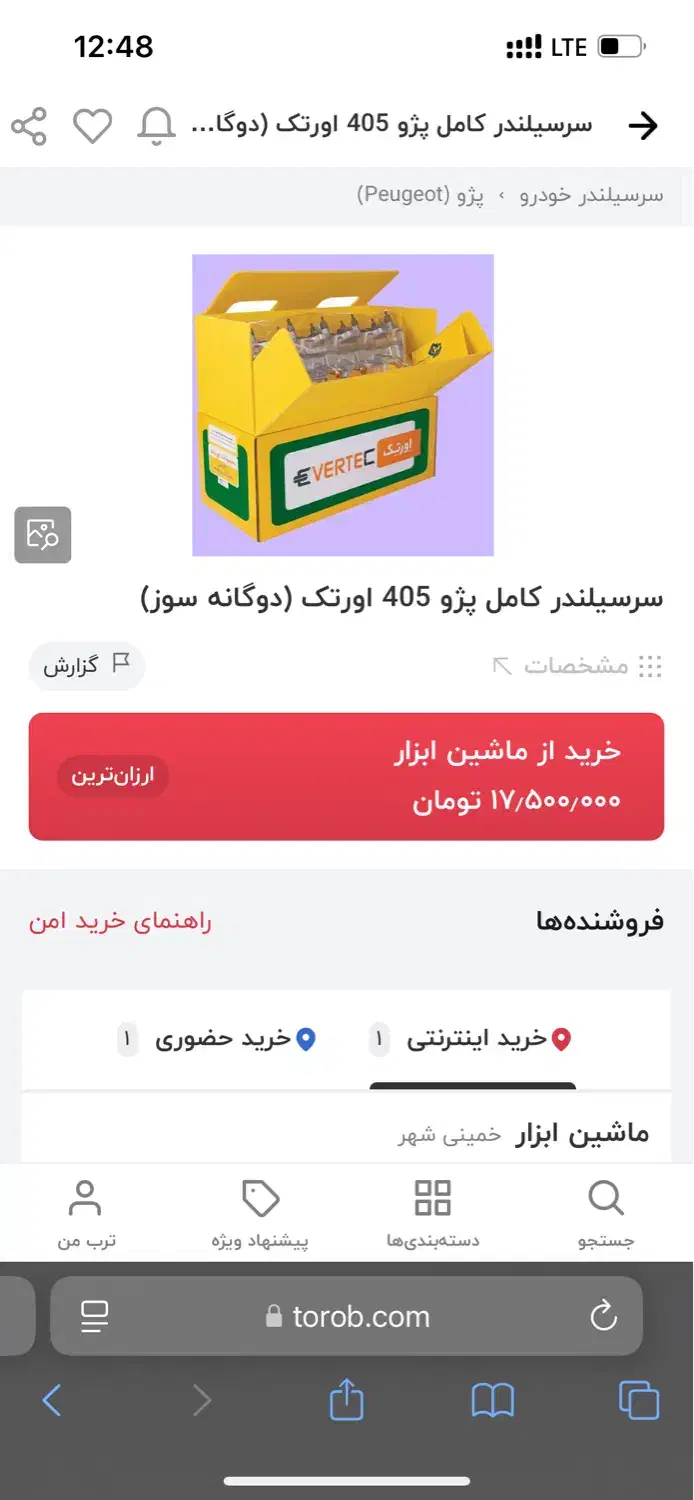Screen dimensions: 694x1500
Task: Open the سرسیلندر خودرو breadcrumb
Action: tap(591, 195)
